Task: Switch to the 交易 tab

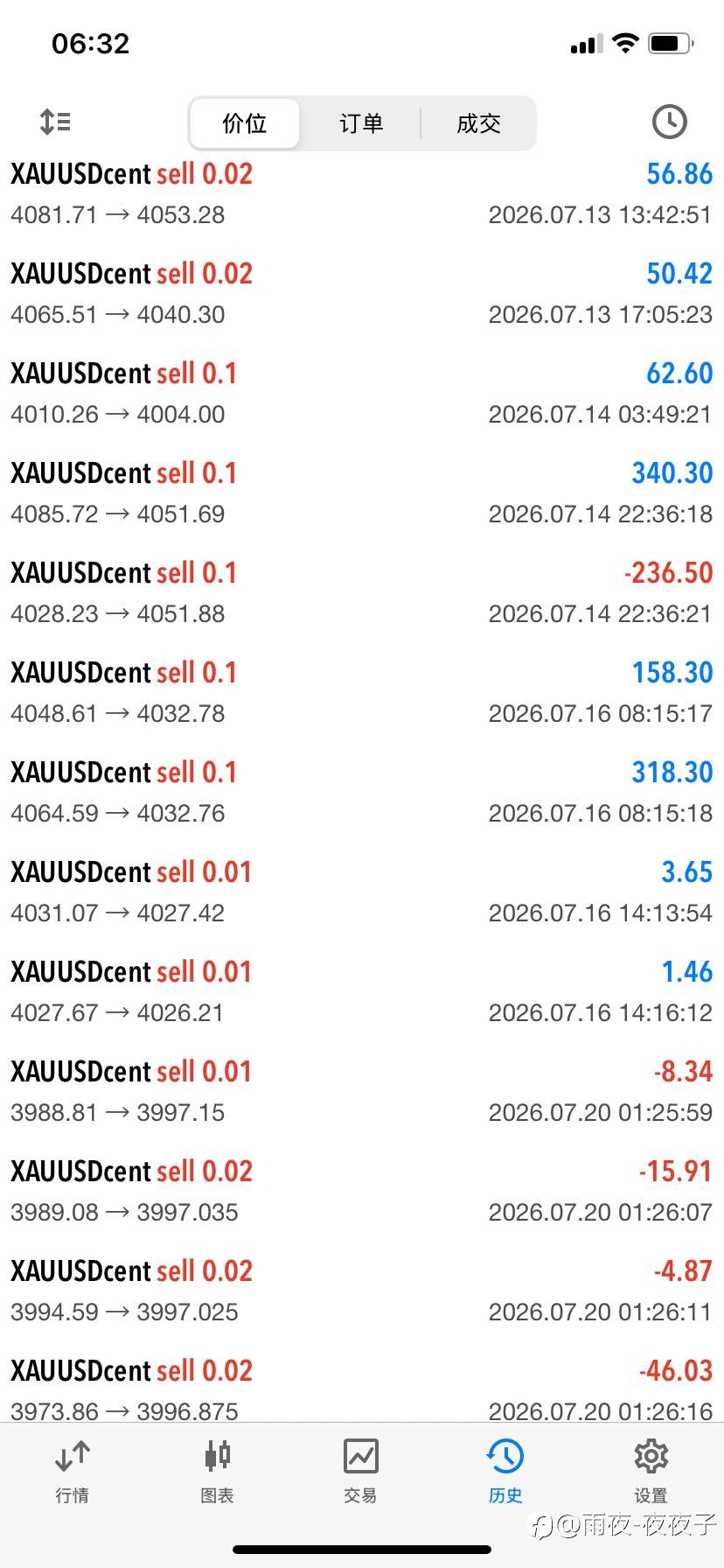Action: [x=361, y=1471]
